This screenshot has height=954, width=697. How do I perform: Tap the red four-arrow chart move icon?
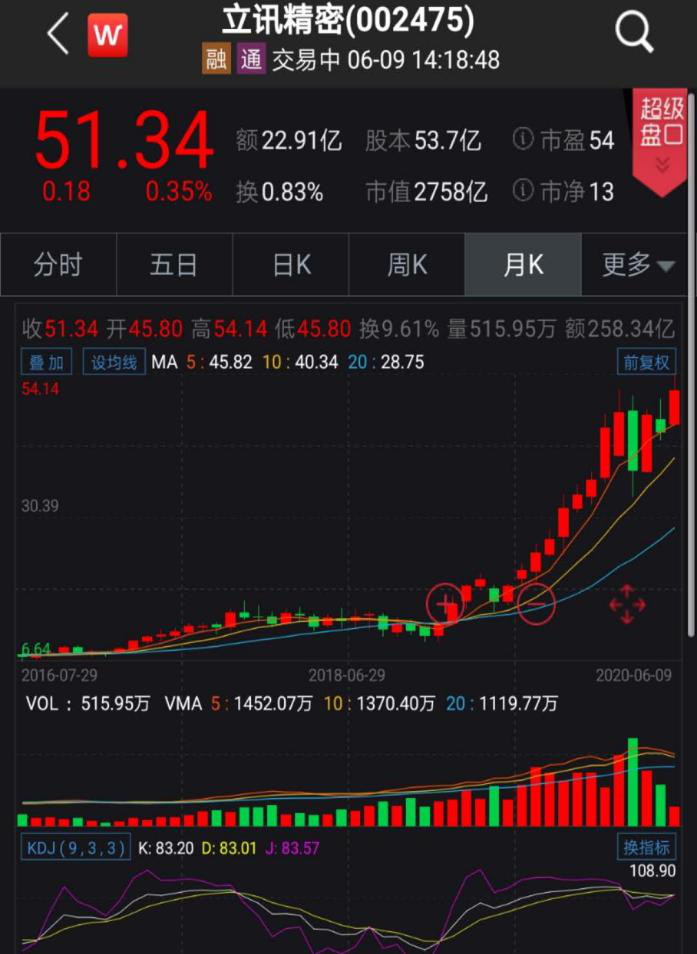[x=628, y=605]
